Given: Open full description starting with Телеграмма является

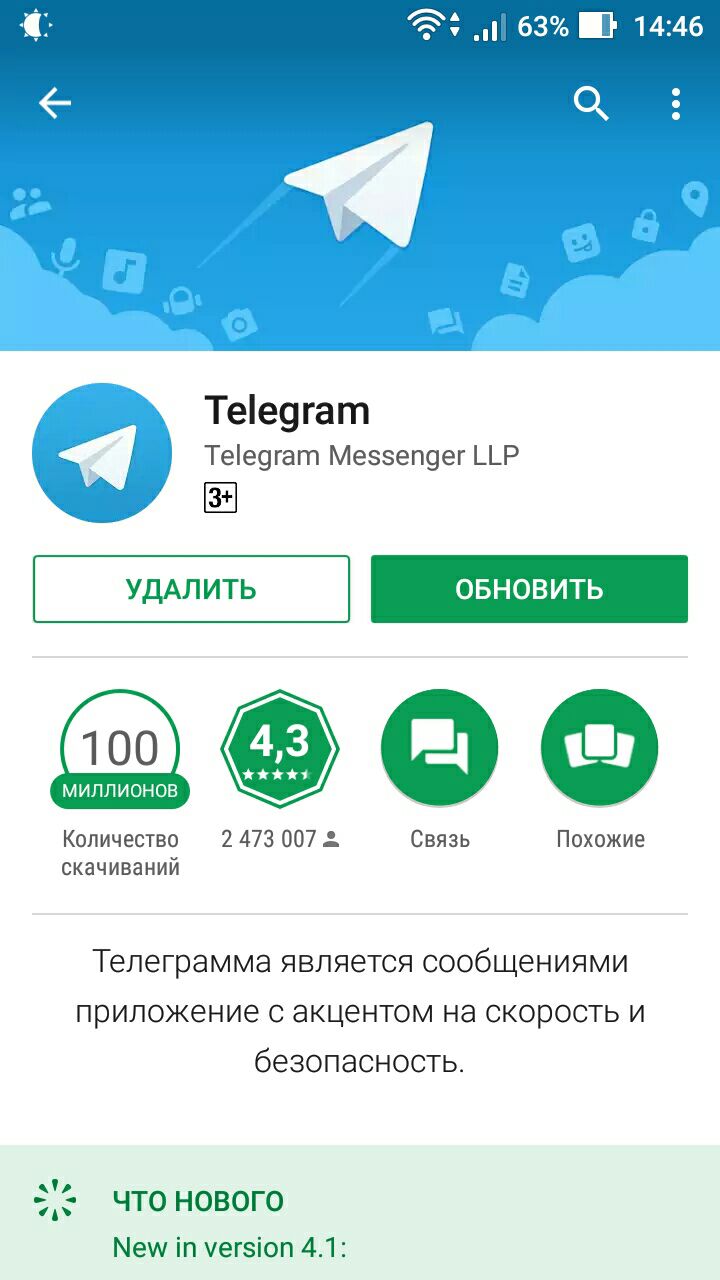Looking at the screenshot, I should click(x=360, y=1011).
